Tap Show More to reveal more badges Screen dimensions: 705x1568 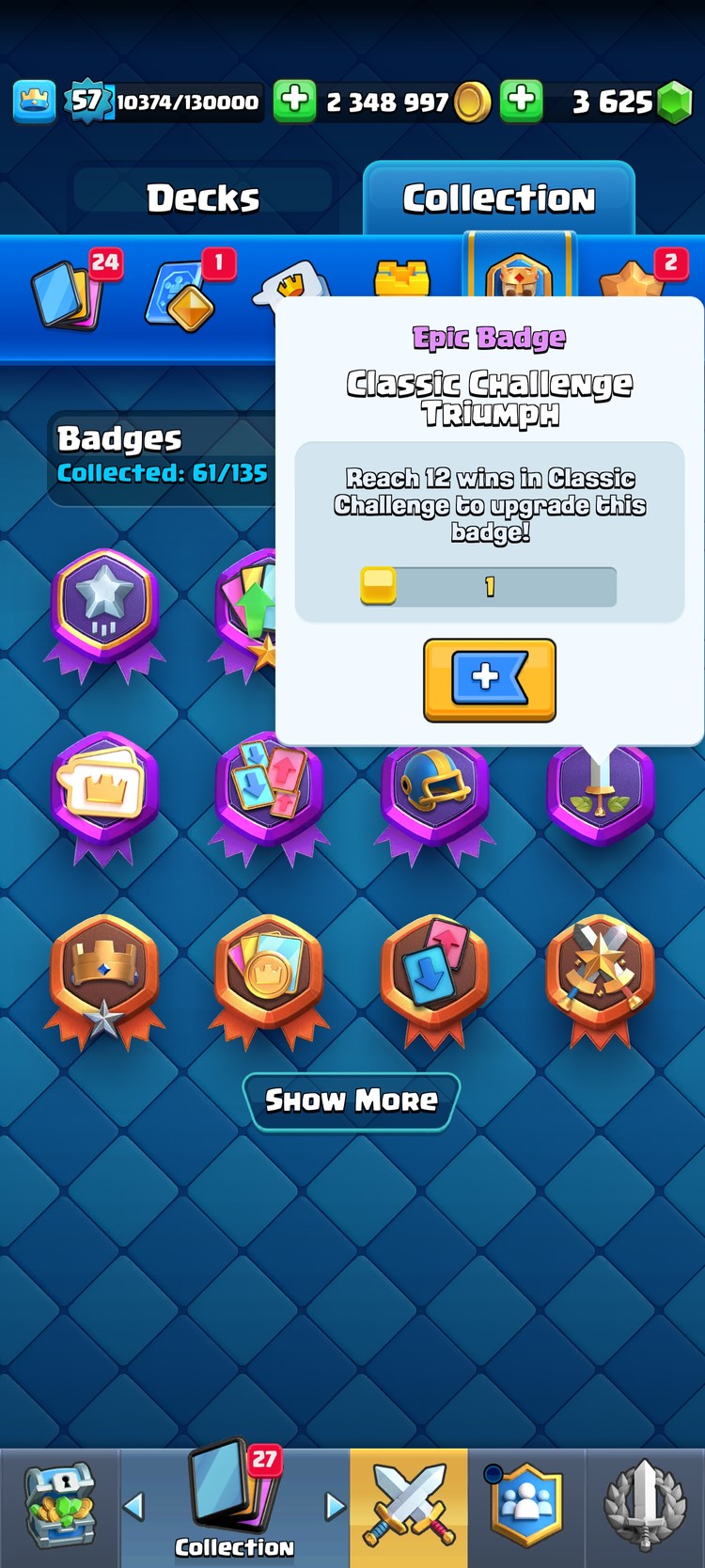(351, 1100)
